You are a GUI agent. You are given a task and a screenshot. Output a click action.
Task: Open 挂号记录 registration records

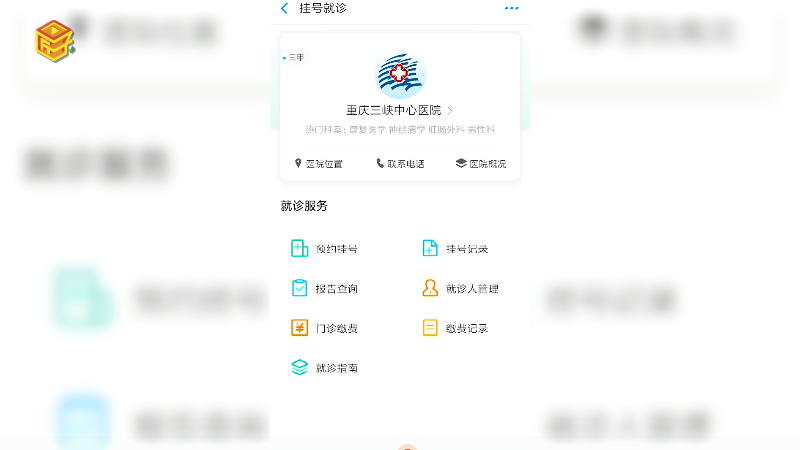tap(456, 249)
